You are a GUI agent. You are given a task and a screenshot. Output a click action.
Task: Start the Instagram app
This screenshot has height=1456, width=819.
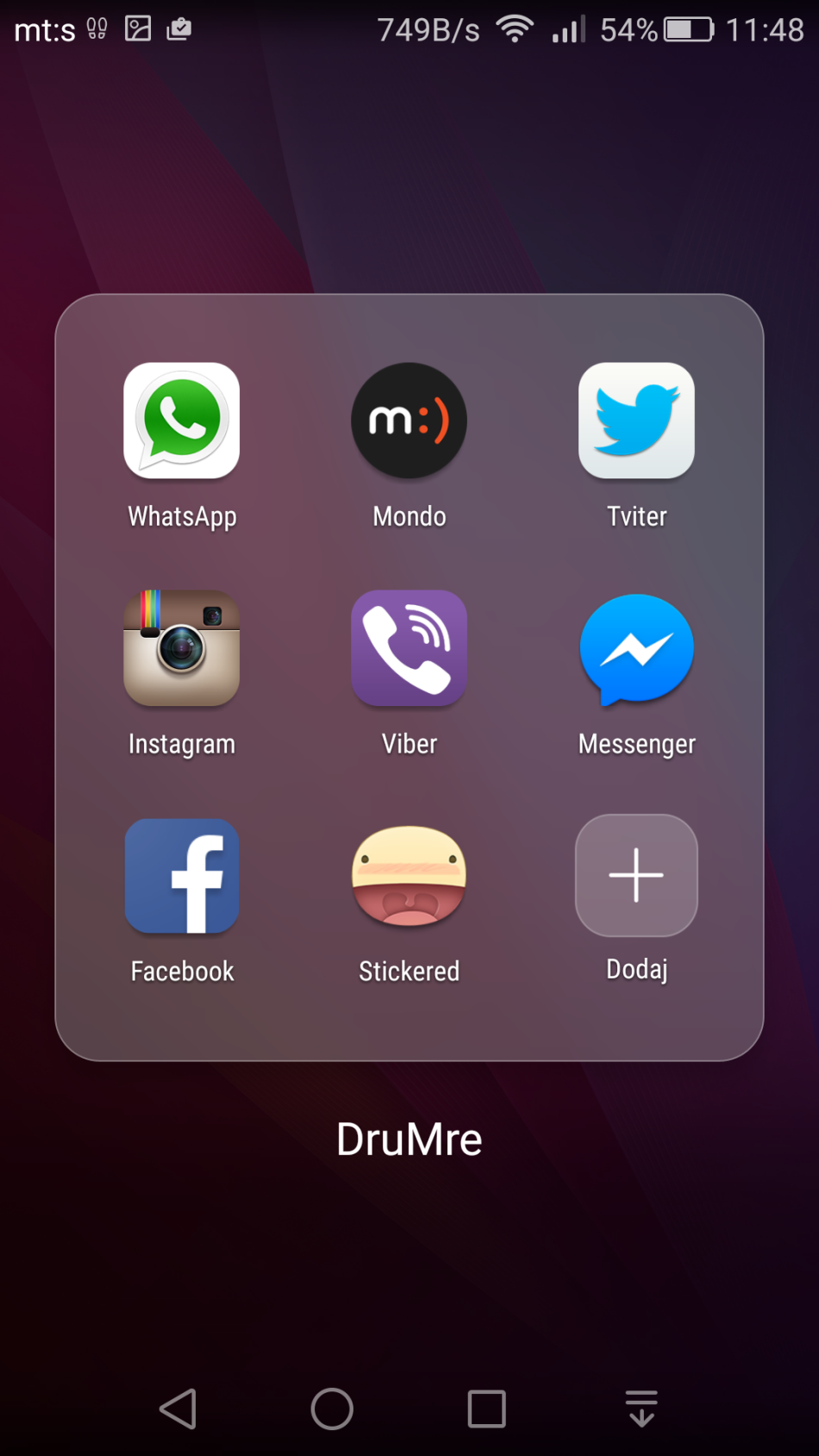182,648
